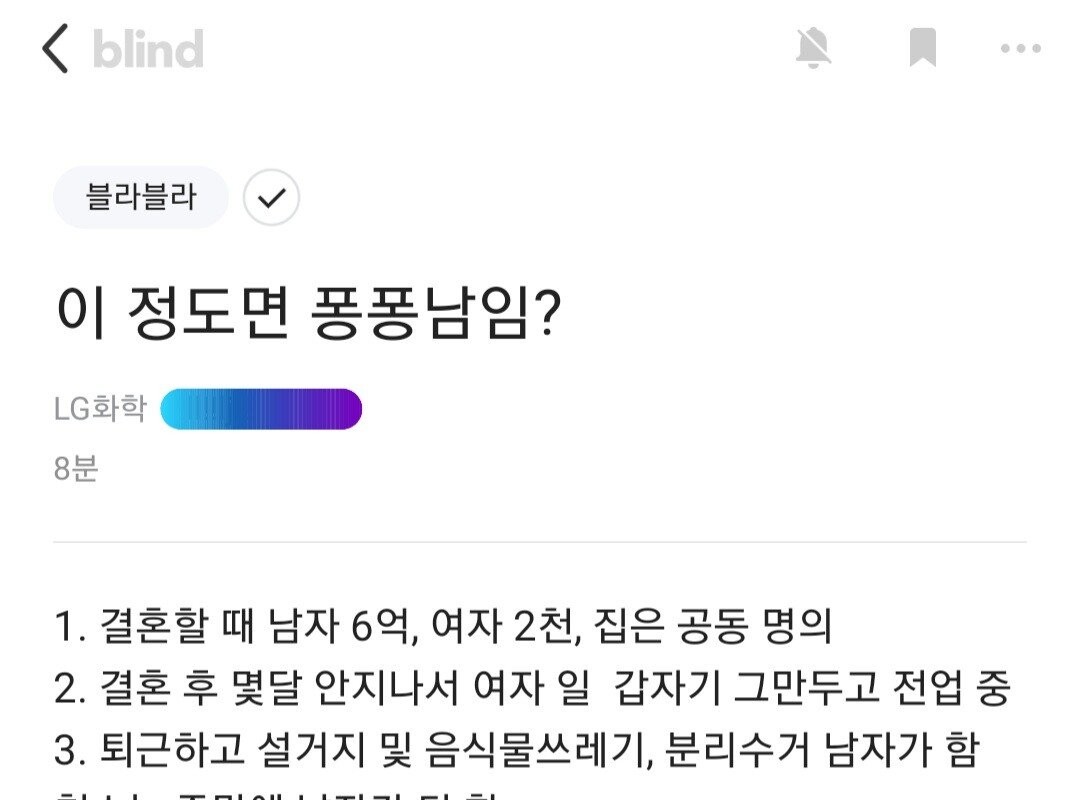The image size is (1080, 800).
Task: Tap the checkmark circle beside 블라블라
Action: (x=271, y=198)
